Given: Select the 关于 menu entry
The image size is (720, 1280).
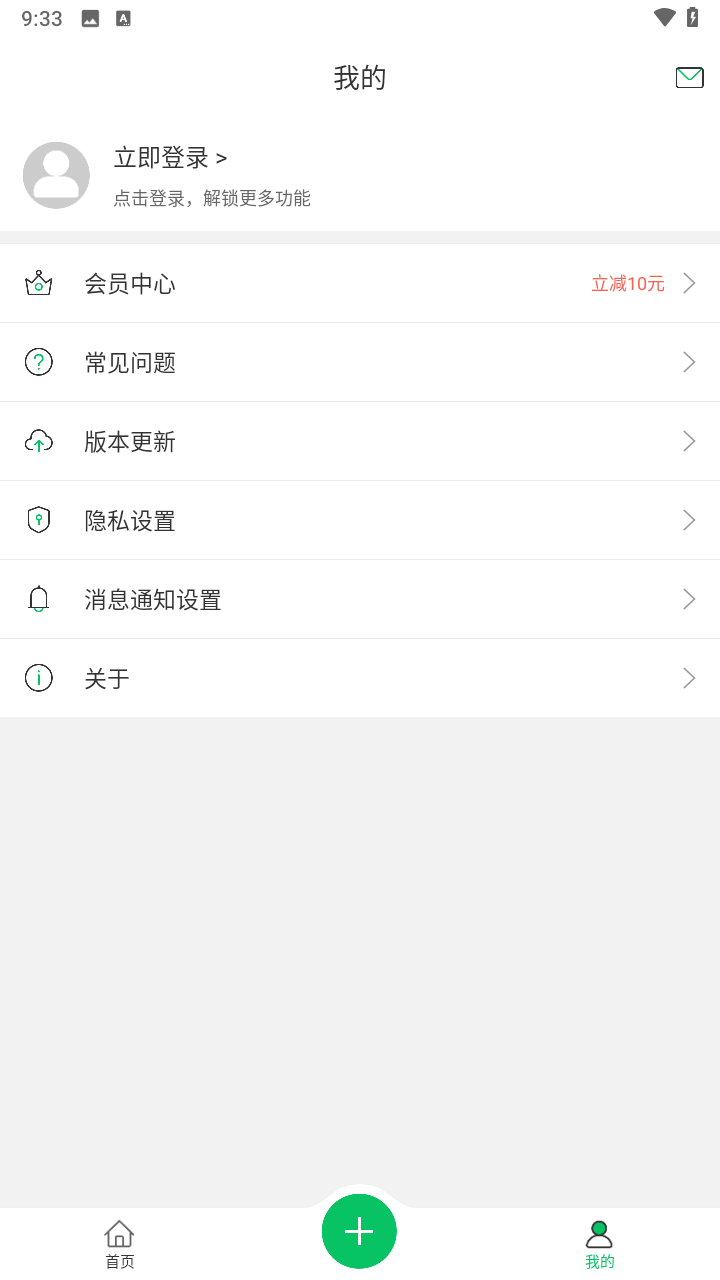Looking at the screenshot, I should pos(360,677).
